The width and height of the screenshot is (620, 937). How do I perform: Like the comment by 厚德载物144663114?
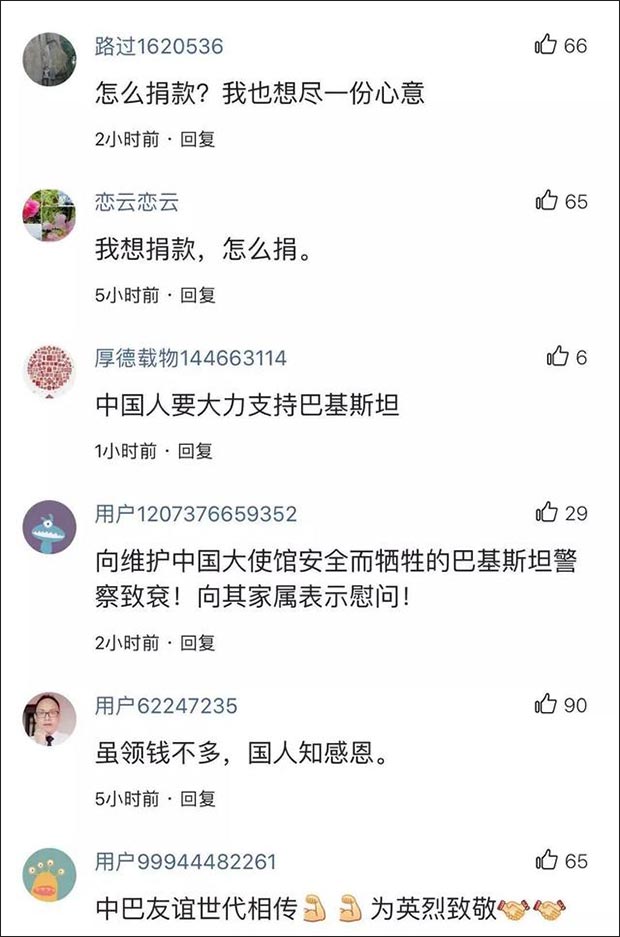pyautogui.click(x=557, y=357)
